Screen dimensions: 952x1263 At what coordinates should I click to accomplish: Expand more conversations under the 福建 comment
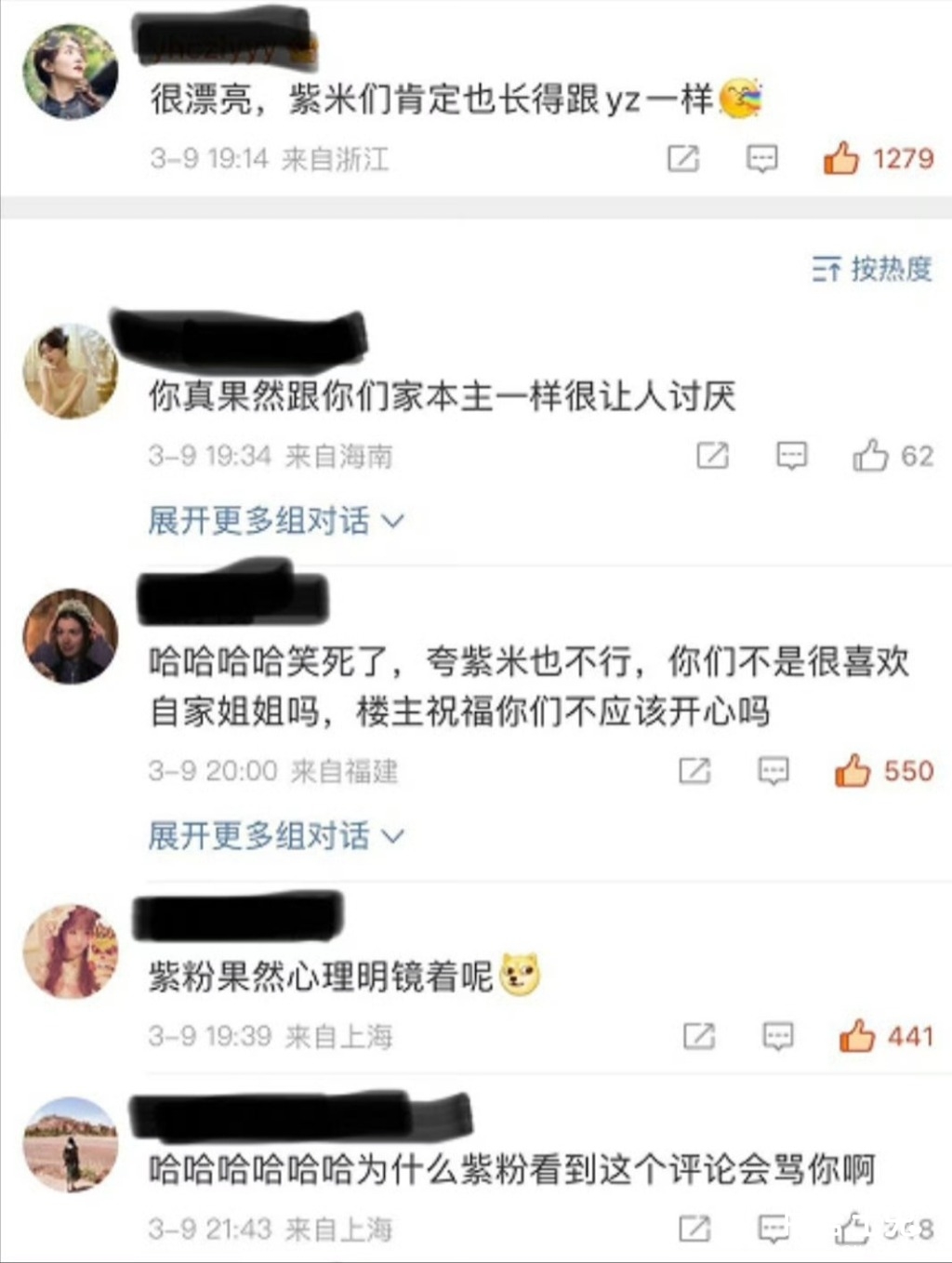click(275, 835)
